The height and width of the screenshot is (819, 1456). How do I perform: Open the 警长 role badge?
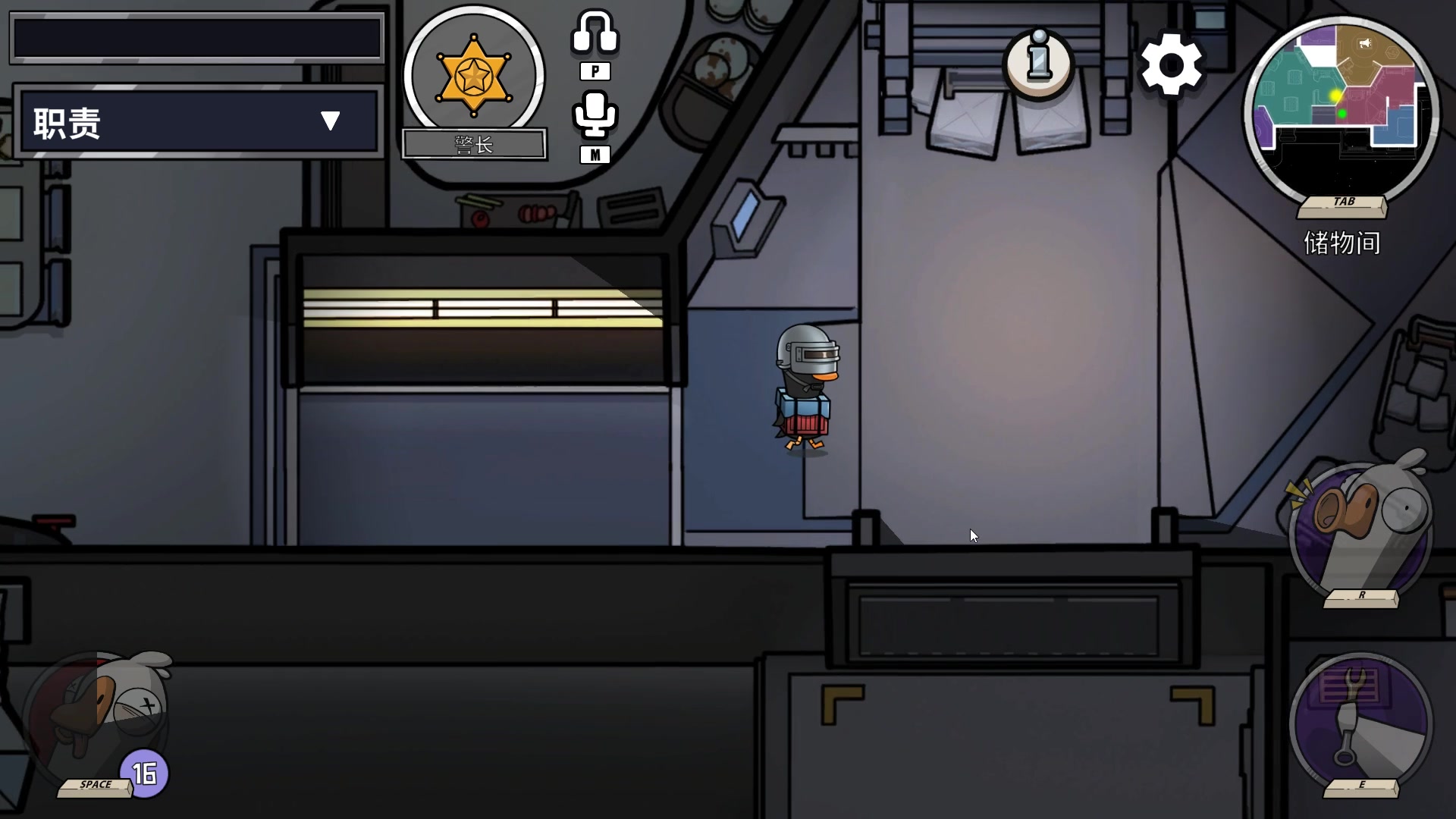click(x=474, y=77)
